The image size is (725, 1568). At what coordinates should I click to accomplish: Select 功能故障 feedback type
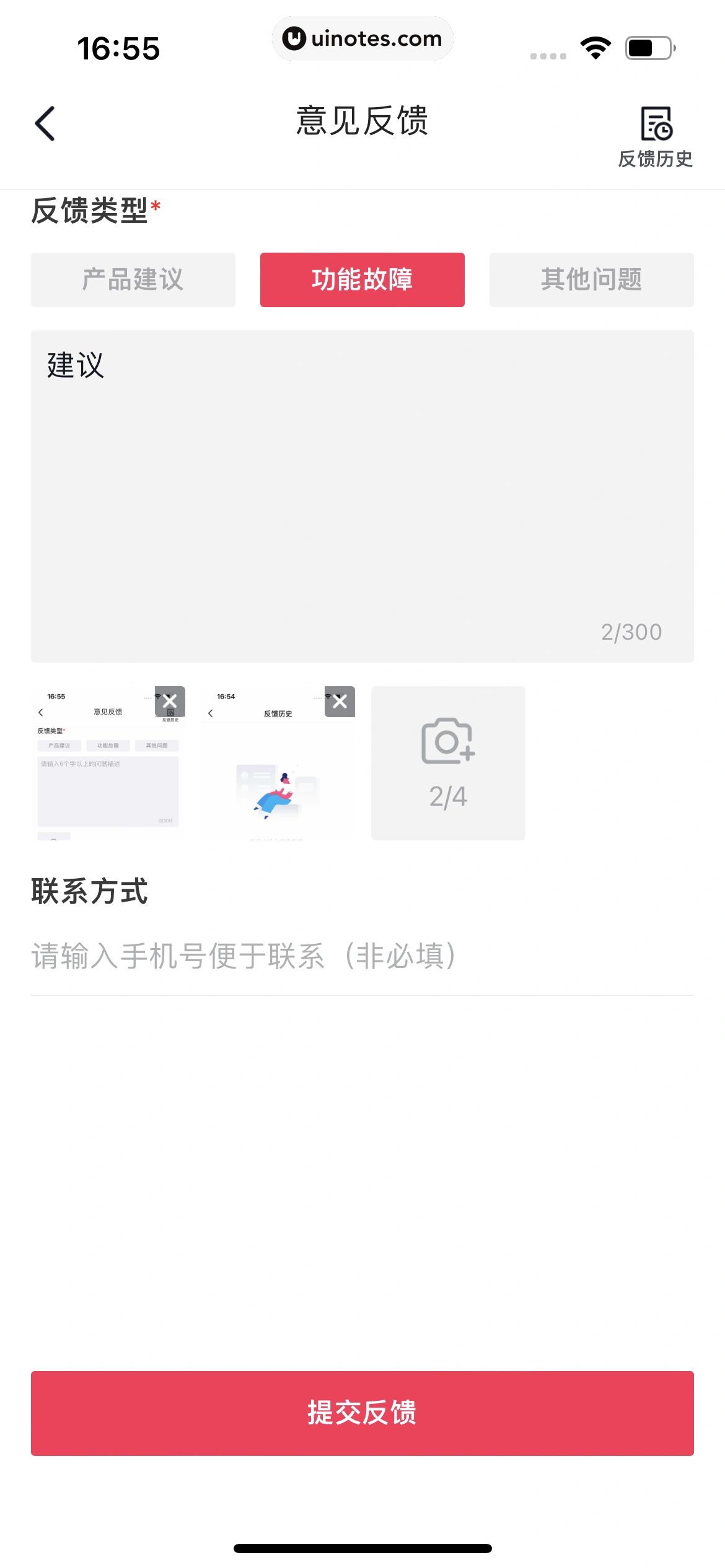tap(362, 279)
